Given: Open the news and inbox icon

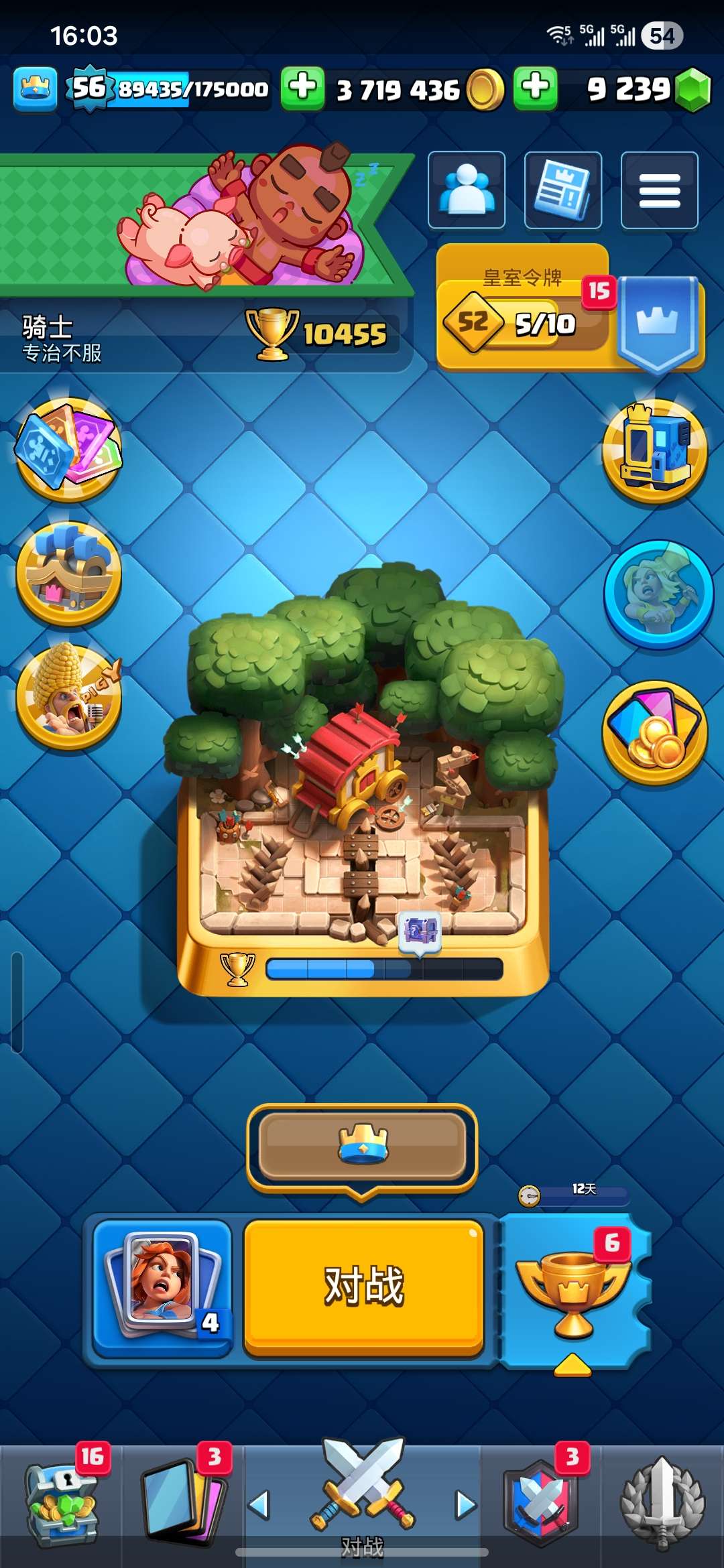Looking at the screenshot, I should point(562,190).
